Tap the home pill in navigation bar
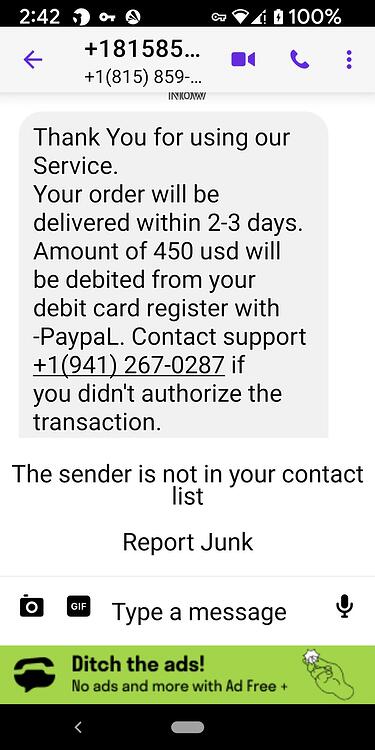Screen dimensions: 375x750 [188, 727]
